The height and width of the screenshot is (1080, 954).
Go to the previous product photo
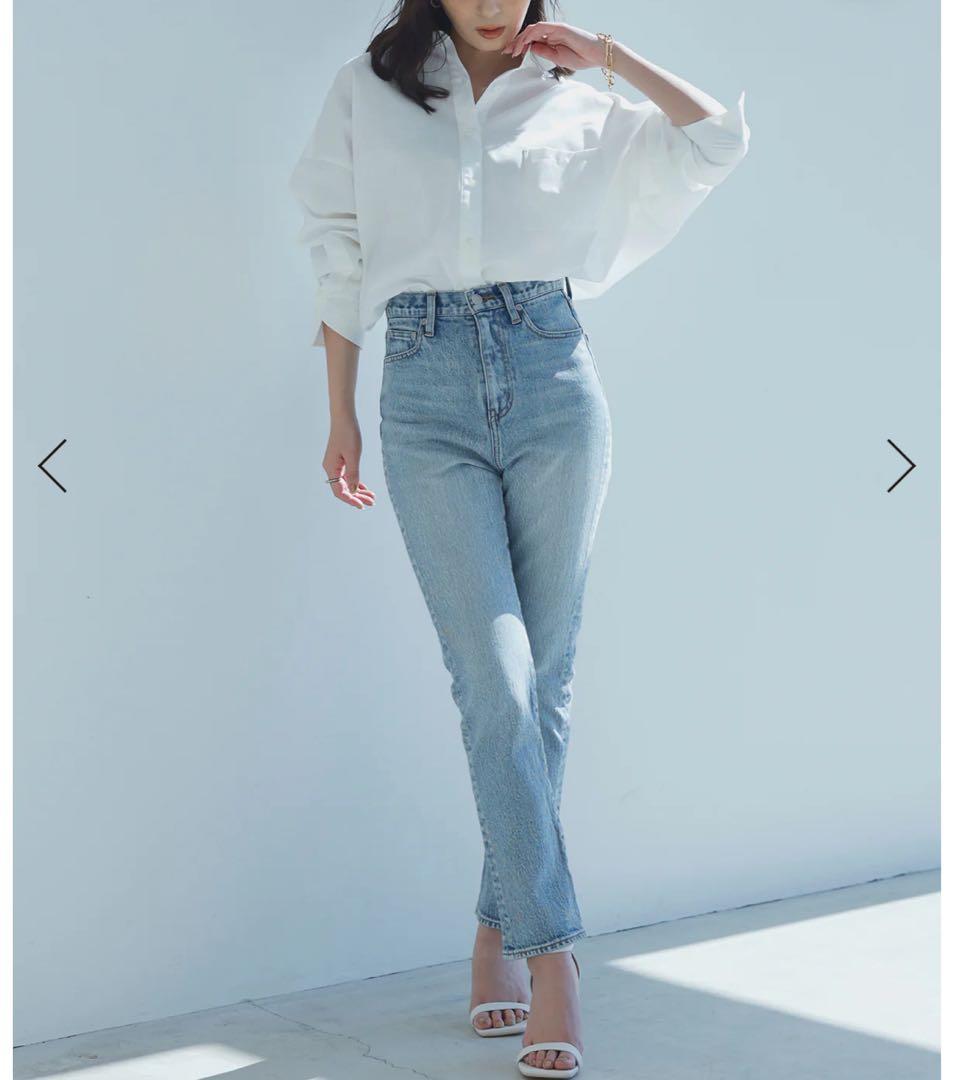[53, 466]
